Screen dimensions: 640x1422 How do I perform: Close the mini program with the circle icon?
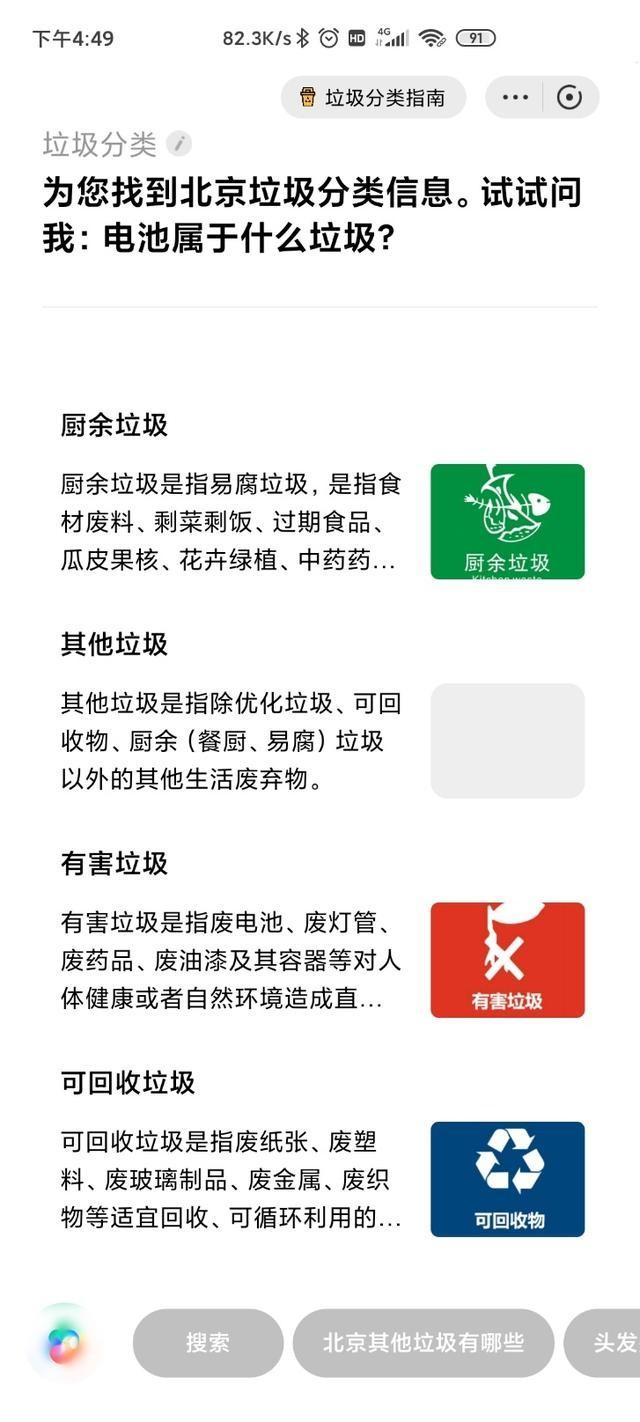click(x=570, y=97)
